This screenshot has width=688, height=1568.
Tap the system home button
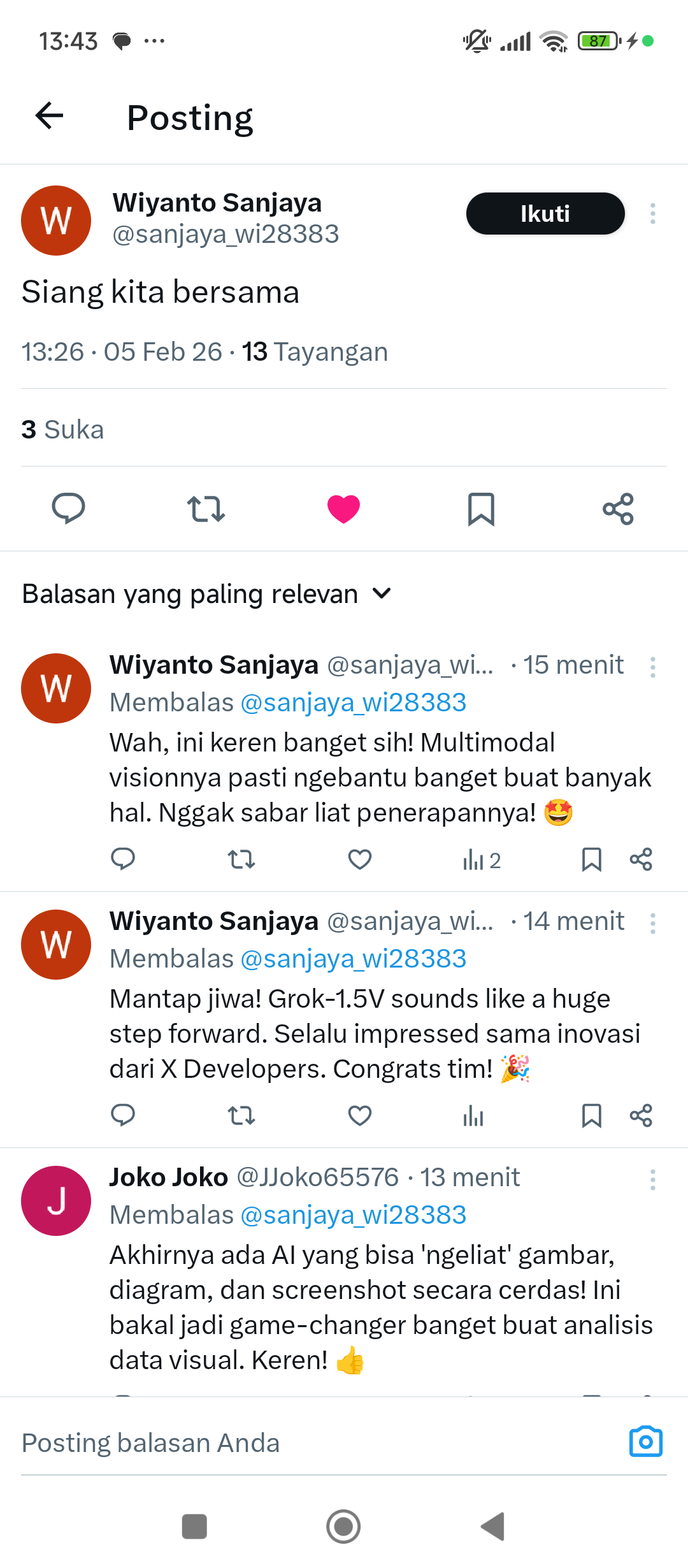coord(343,1527)
